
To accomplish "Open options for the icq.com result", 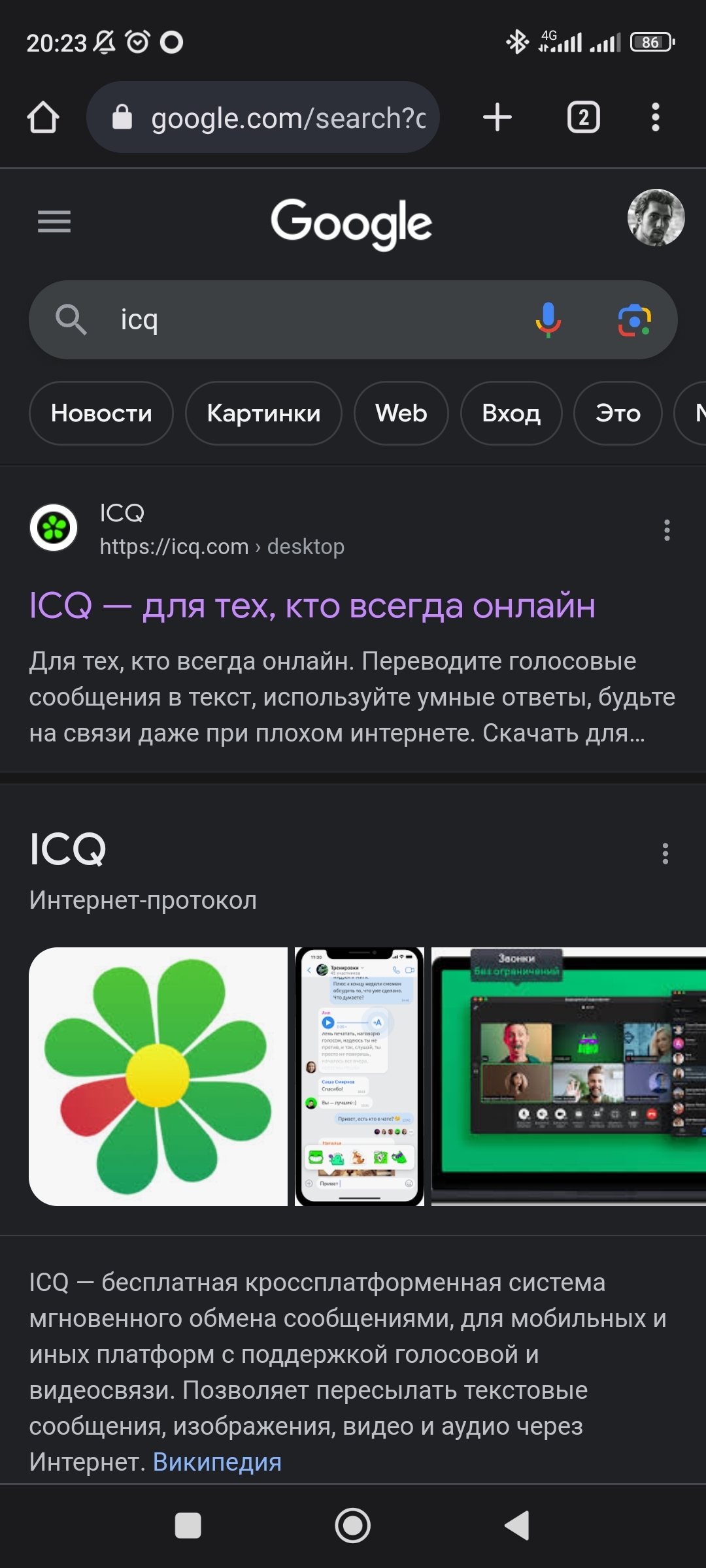I will [667, 530].
